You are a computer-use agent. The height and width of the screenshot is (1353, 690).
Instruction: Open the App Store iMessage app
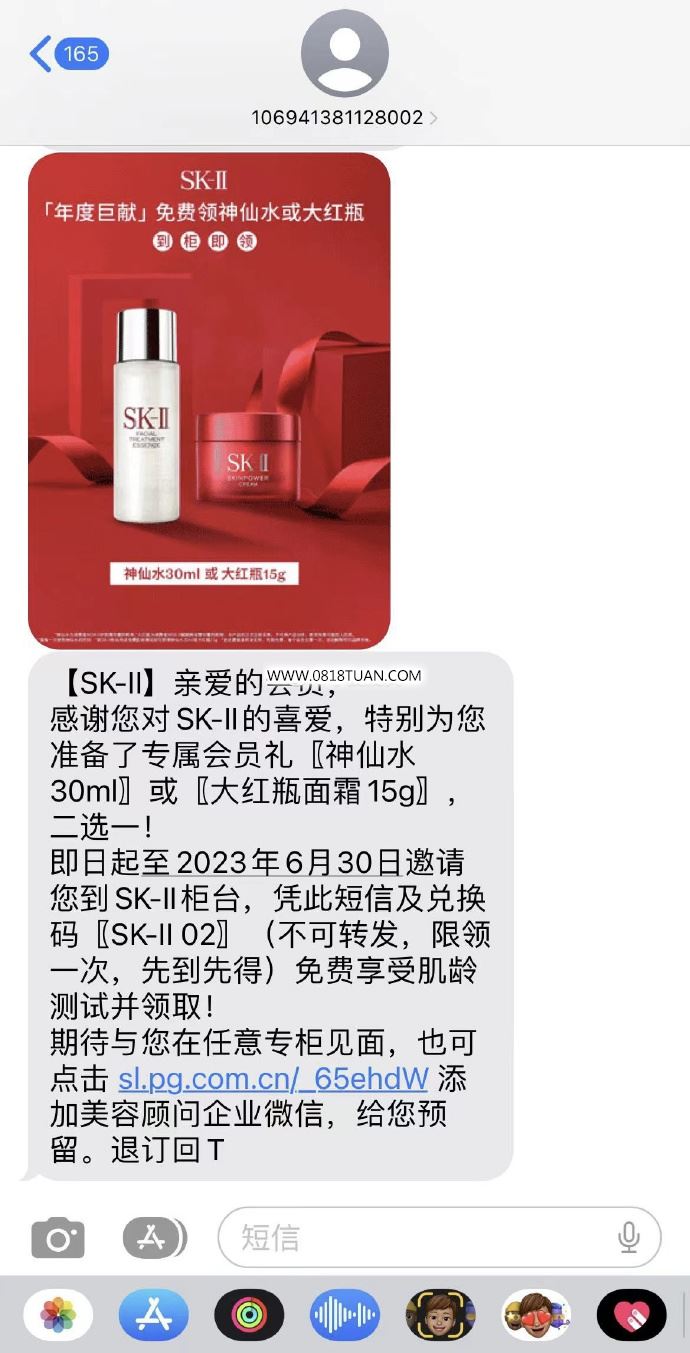[x=153, y=1314]
